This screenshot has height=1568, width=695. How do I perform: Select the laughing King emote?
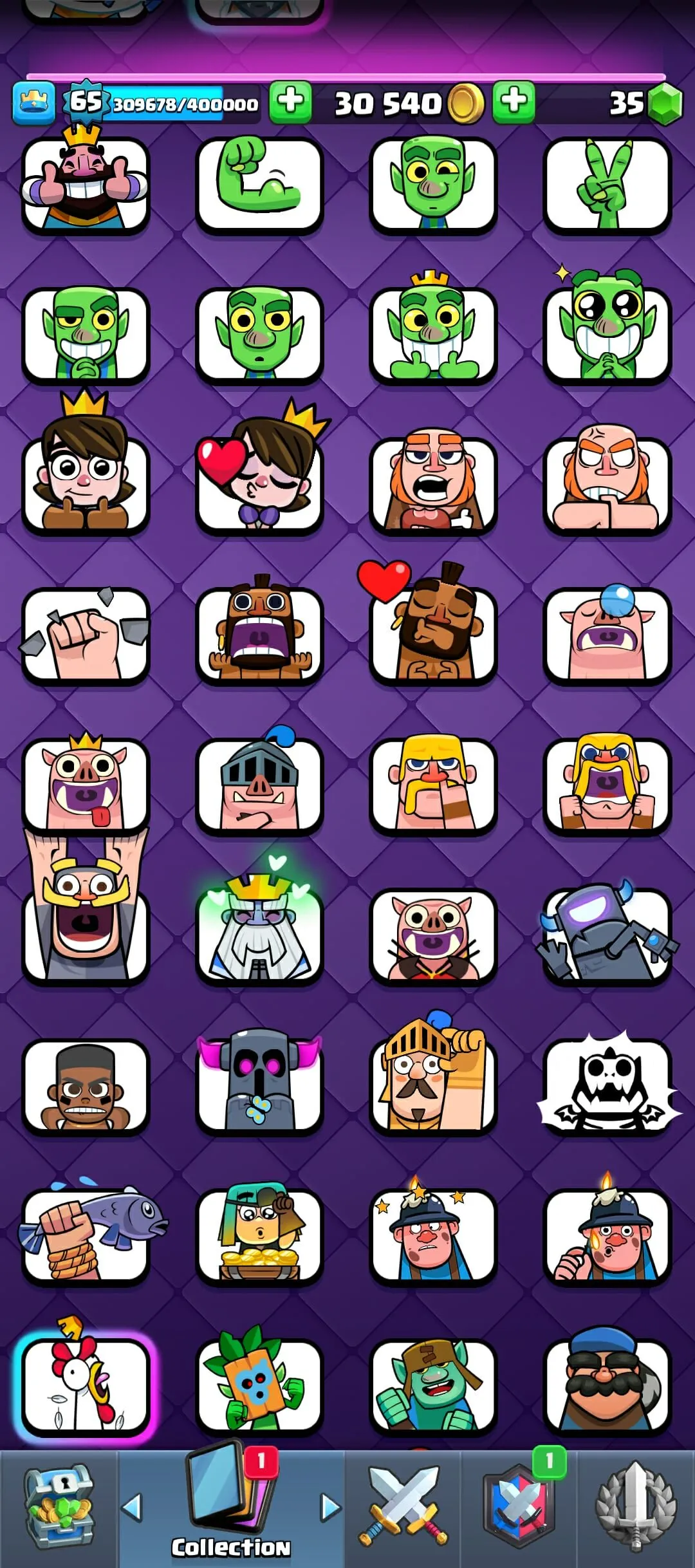pyautogui.click(x=86, y=183)
